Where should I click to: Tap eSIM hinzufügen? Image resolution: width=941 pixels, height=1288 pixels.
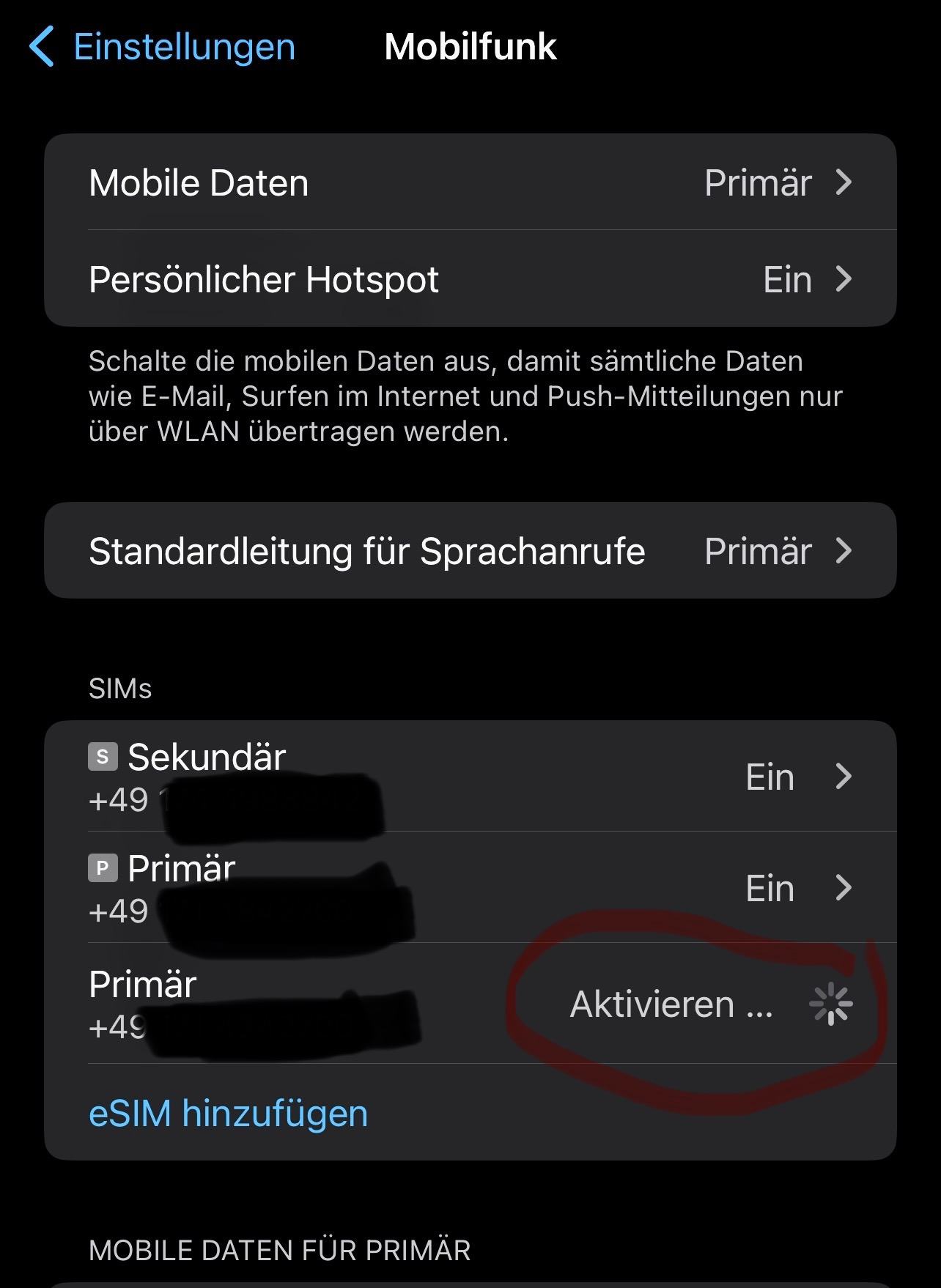tap(228, 1113)
